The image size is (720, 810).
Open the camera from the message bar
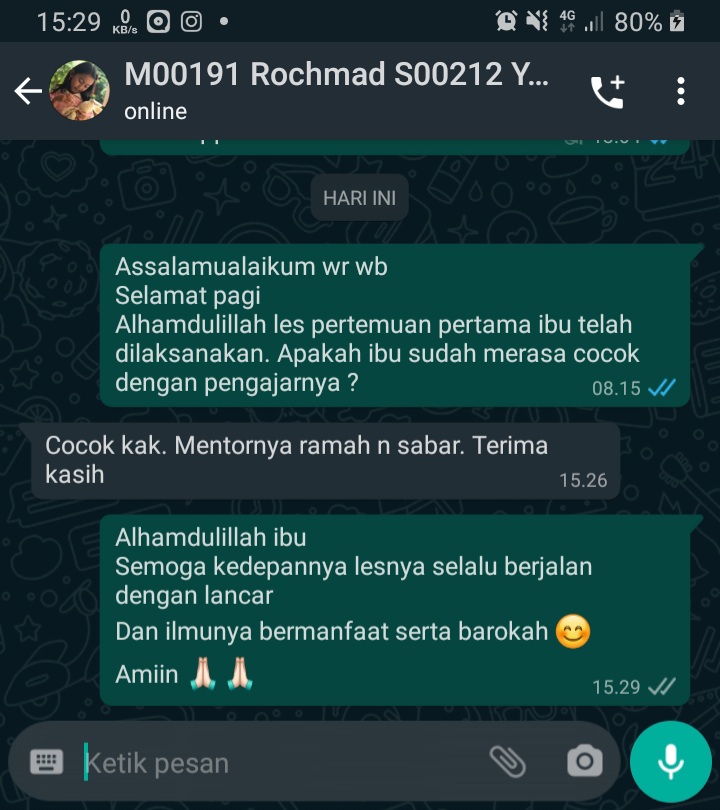pyautogui.click(x=584, y=762)
